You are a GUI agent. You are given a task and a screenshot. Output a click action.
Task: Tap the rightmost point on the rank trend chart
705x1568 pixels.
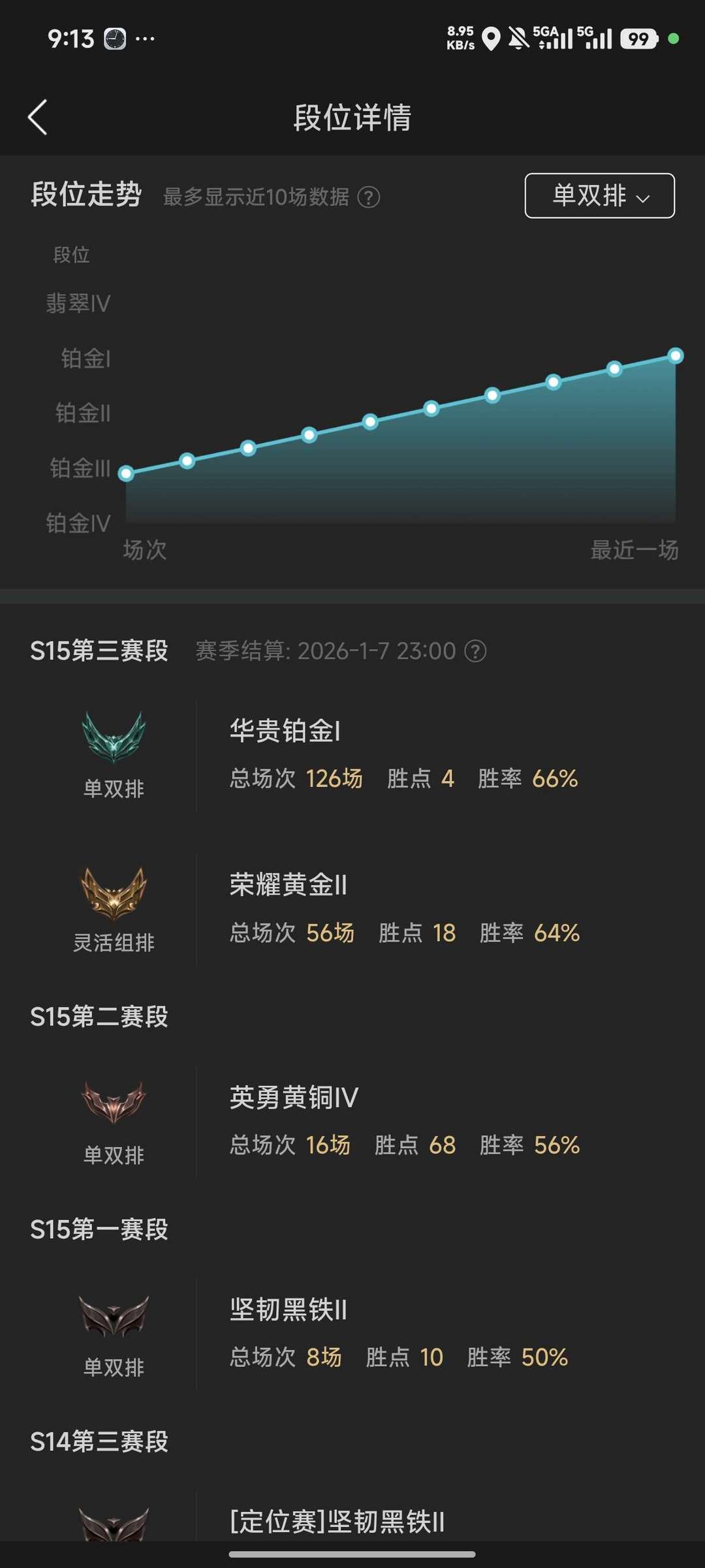[x=674, y=355]
